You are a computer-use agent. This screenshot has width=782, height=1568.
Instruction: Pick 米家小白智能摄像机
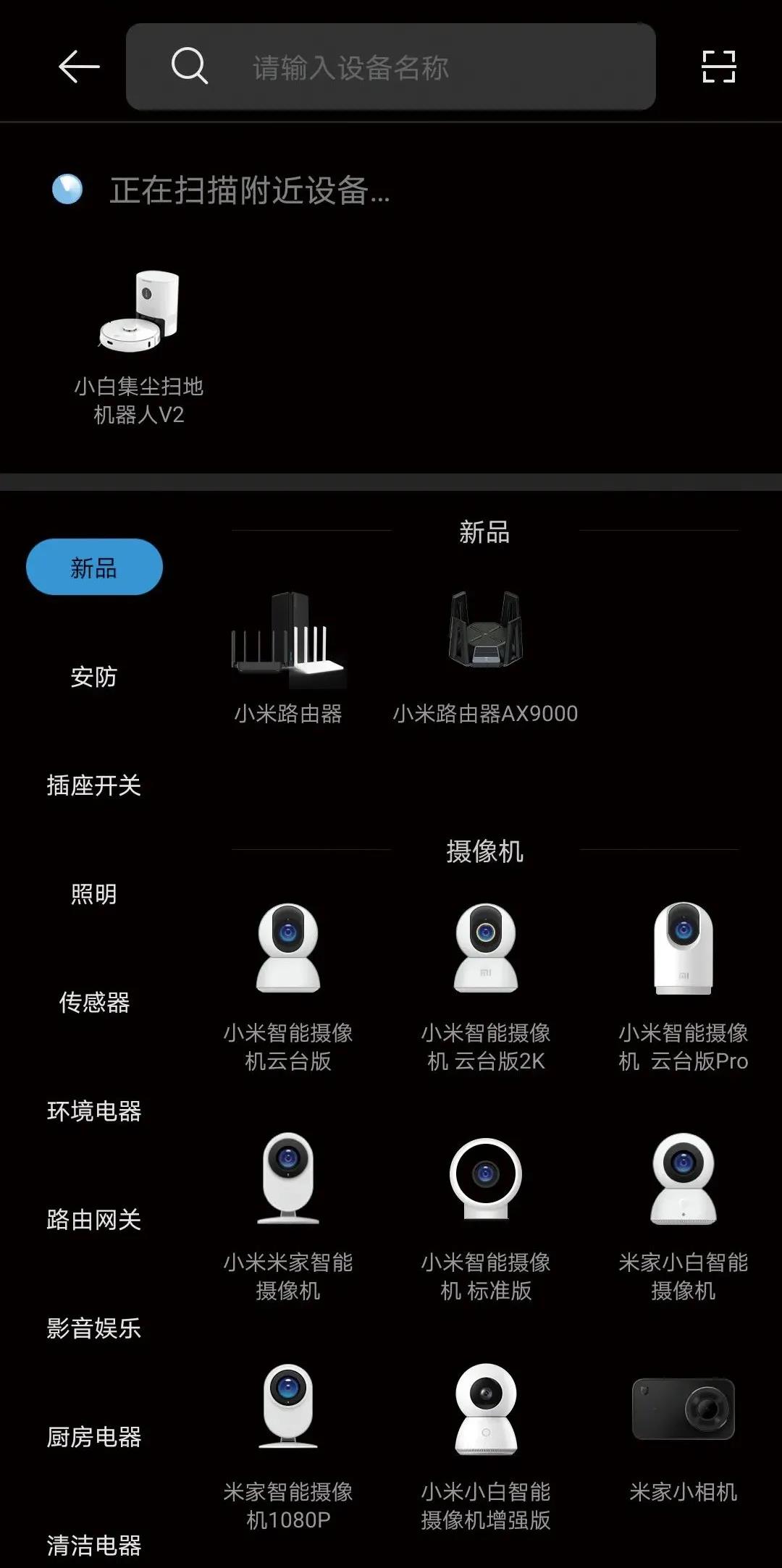pyautogui.click(x=684, y=1215)
